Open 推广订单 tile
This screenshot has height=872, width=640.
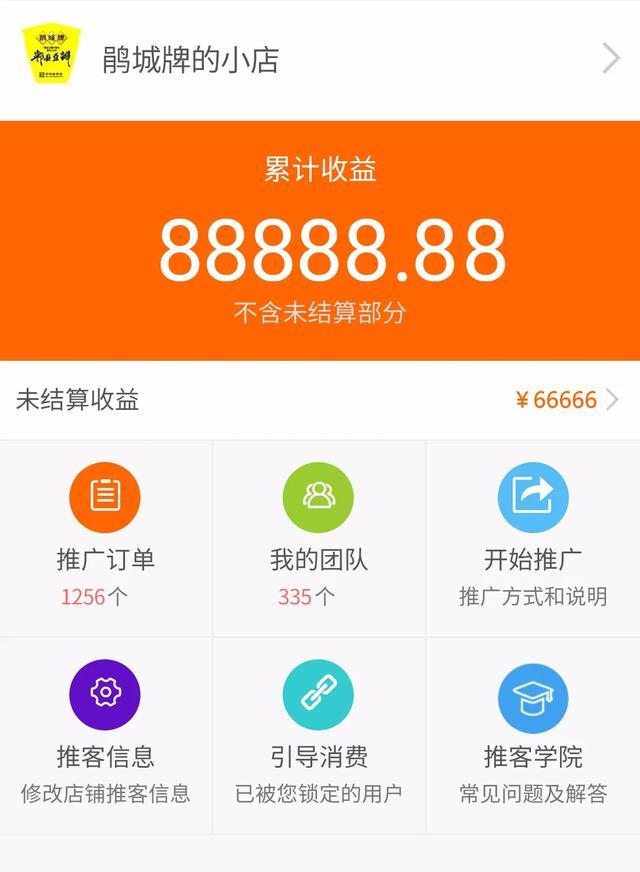[x=106, y=538]
